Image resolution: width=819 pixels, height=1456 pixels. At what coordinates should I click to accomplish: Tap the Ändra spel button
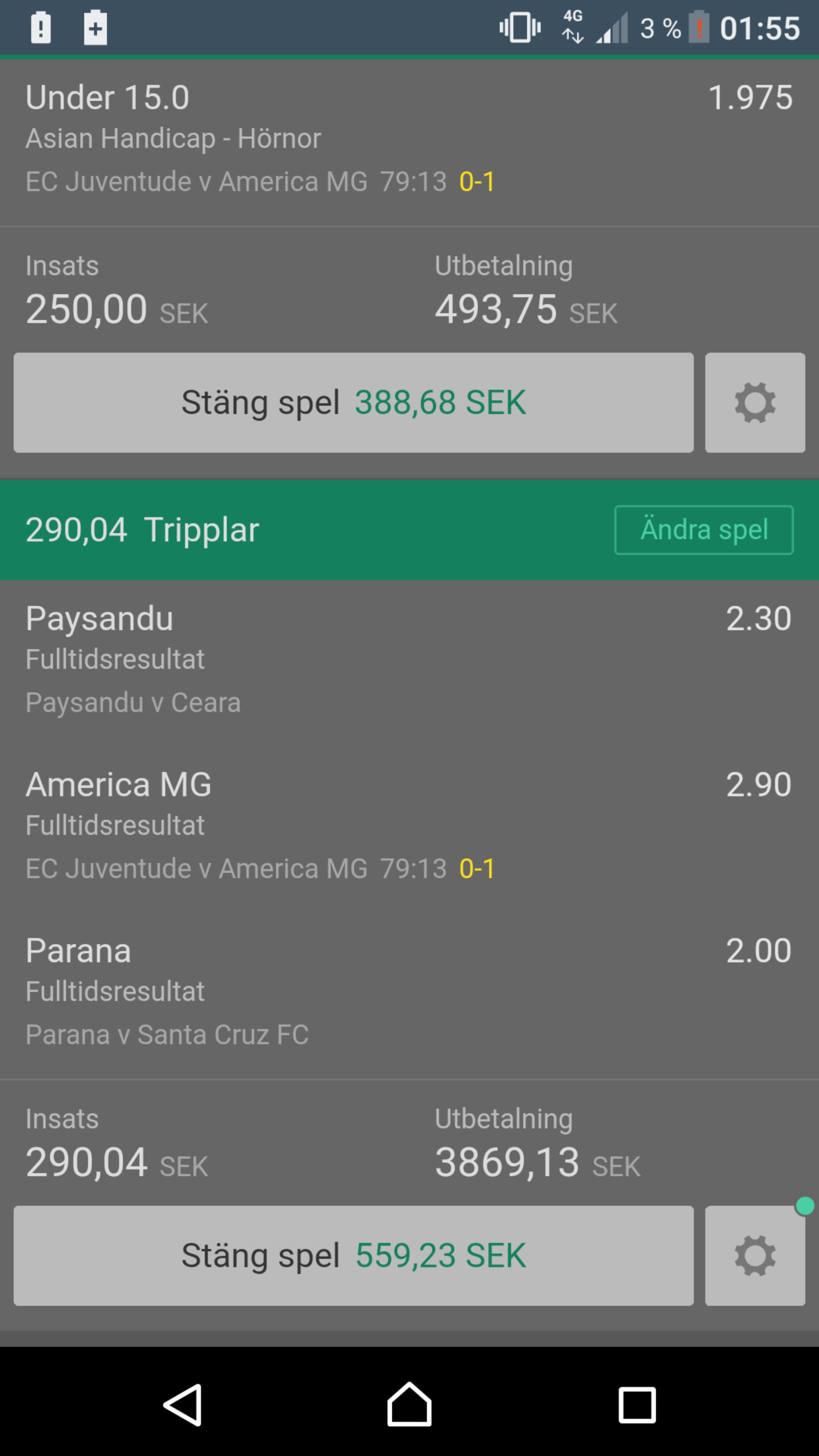[x=704, y=530]
